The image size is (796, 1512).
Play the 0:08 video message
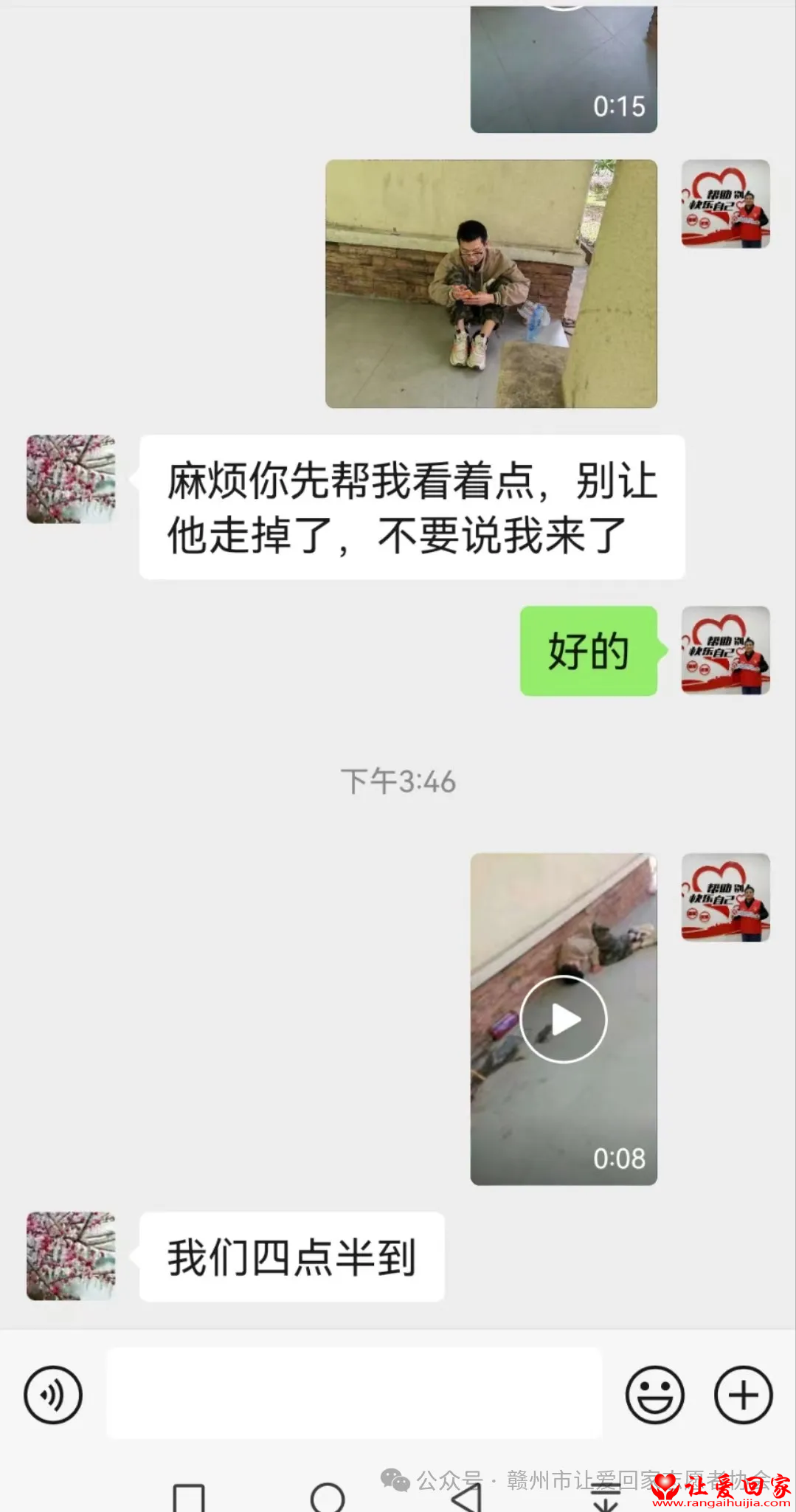click(x=564, y=1019)
